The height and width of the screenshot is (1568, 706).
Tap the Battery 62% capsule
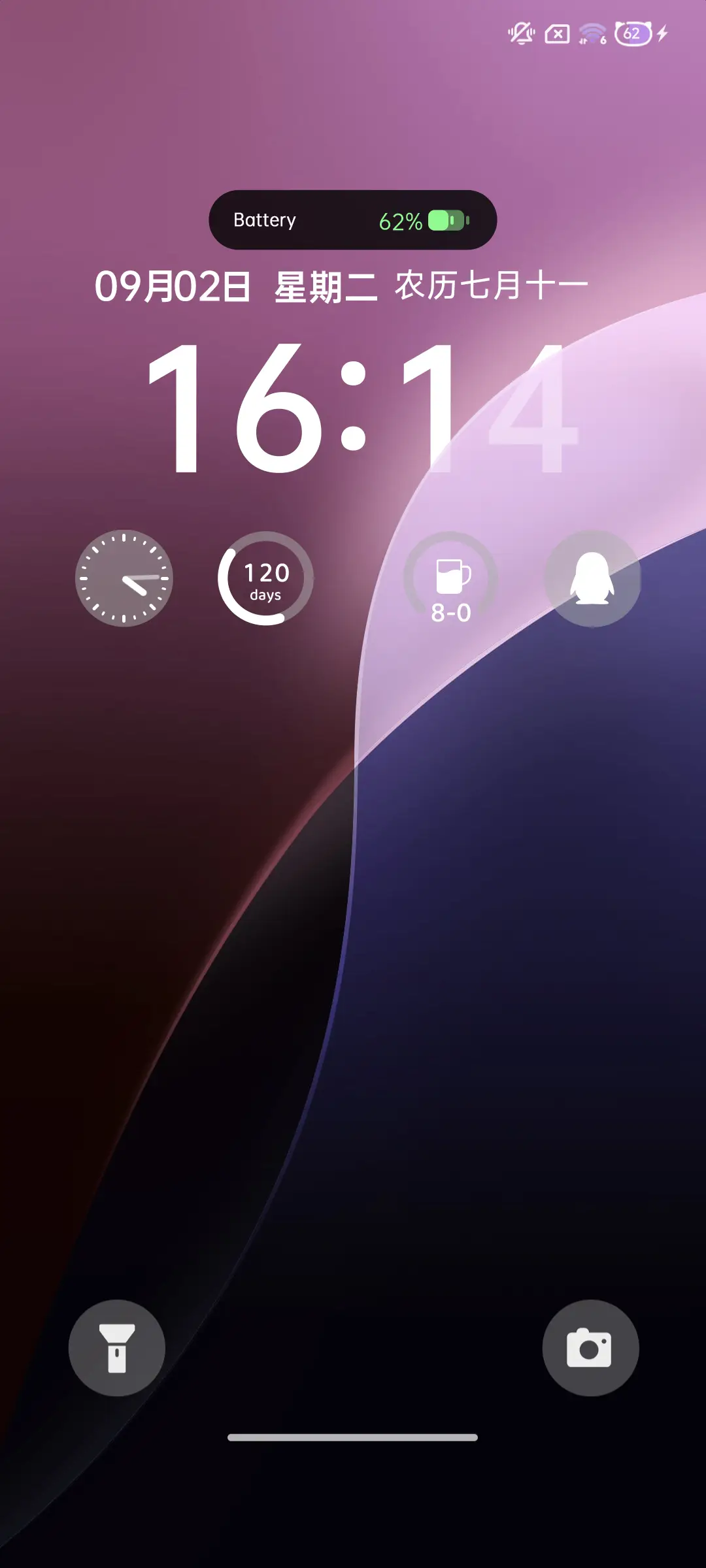pyautogui.click(x=353, y=220)
